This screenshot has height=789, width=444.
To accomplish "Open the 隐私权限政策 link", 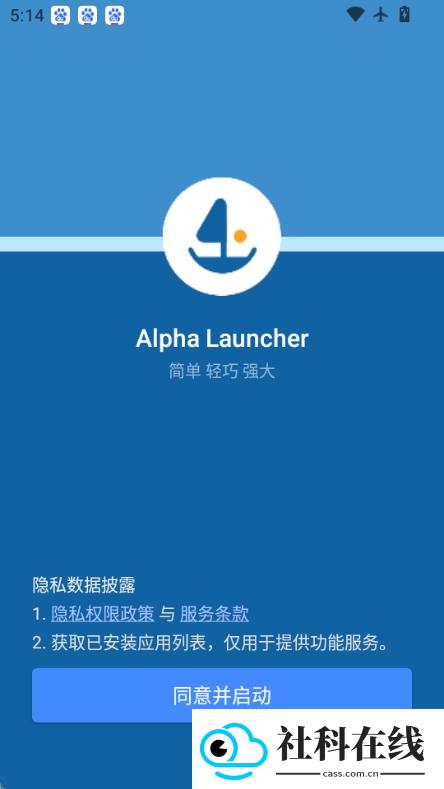I will [103, 614].
